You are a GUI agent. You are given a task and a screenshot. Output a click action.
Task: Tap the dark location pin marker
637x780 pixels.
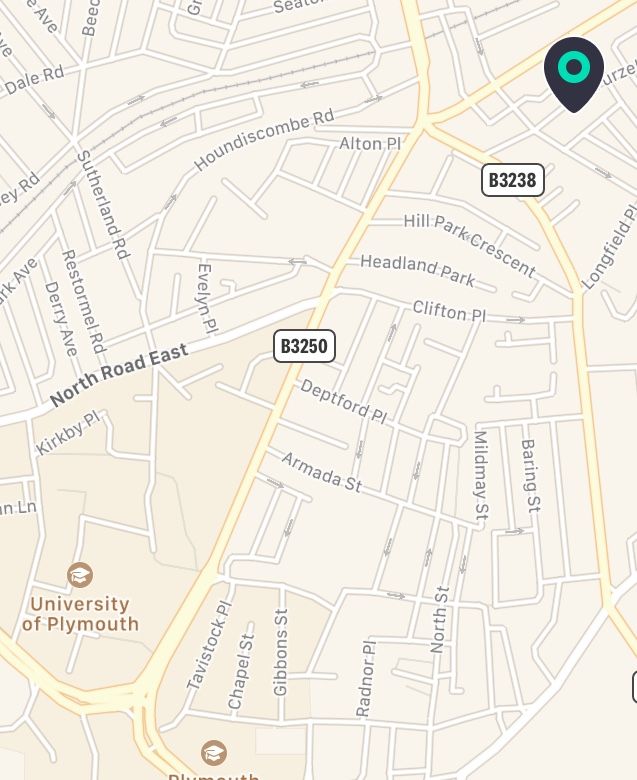pos(574,71)
